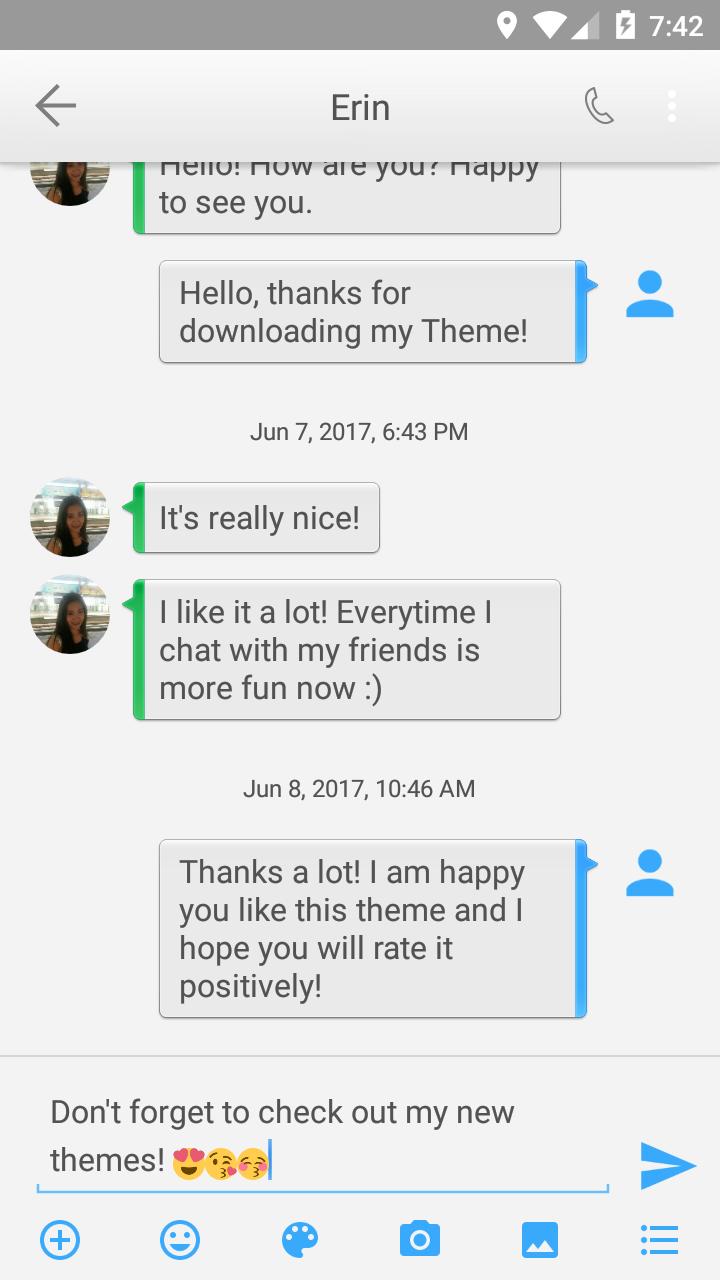Tap Erin's avatar beside "It's really nice!"
Screen dimensions: 720x1280
pos(70,517)
